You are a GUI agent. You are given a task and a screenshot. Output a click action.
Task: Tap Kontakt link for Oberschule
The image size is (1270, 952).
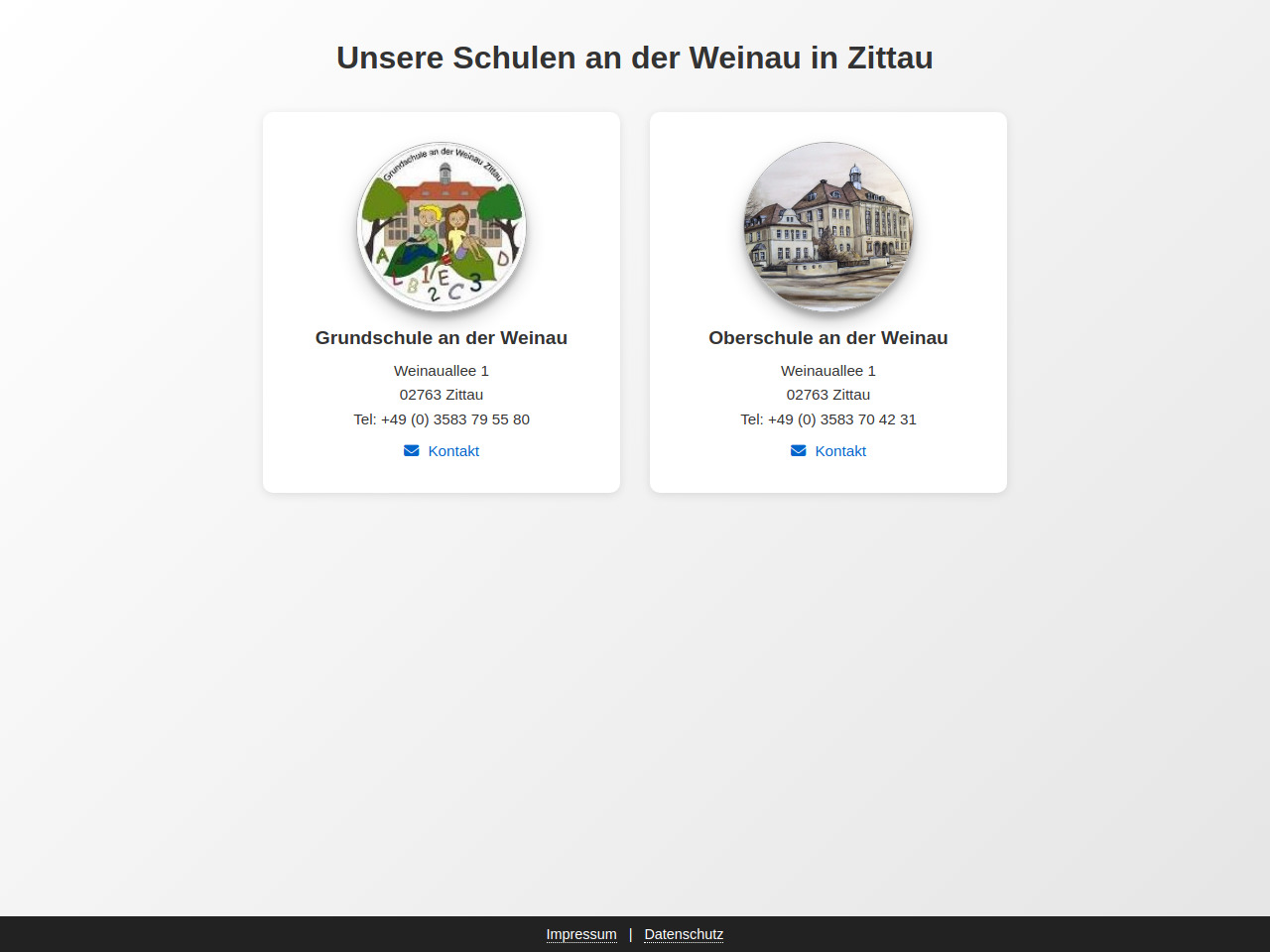(829, 451)
